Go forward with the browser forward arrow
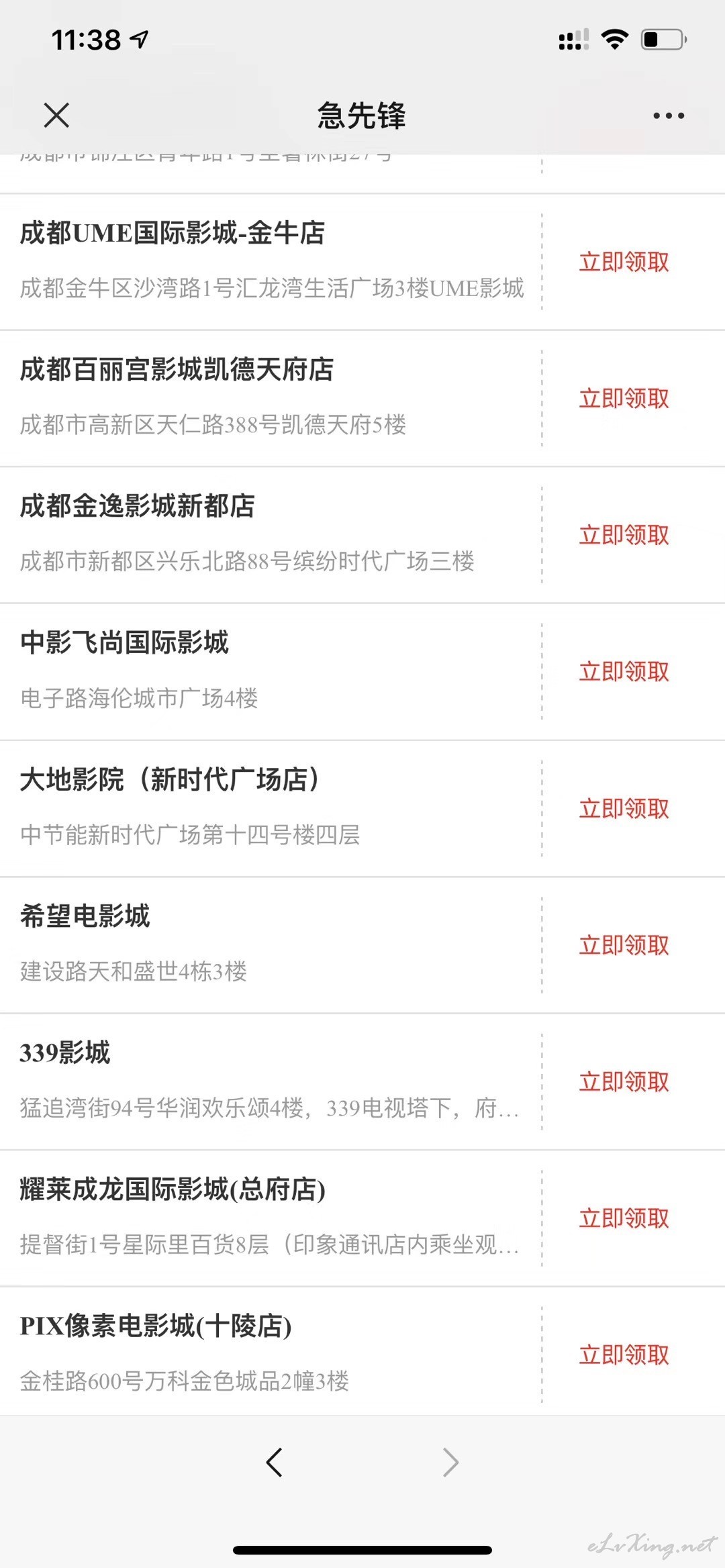725x1568 pixels. pyautogui.click(x=451, y=1462)
